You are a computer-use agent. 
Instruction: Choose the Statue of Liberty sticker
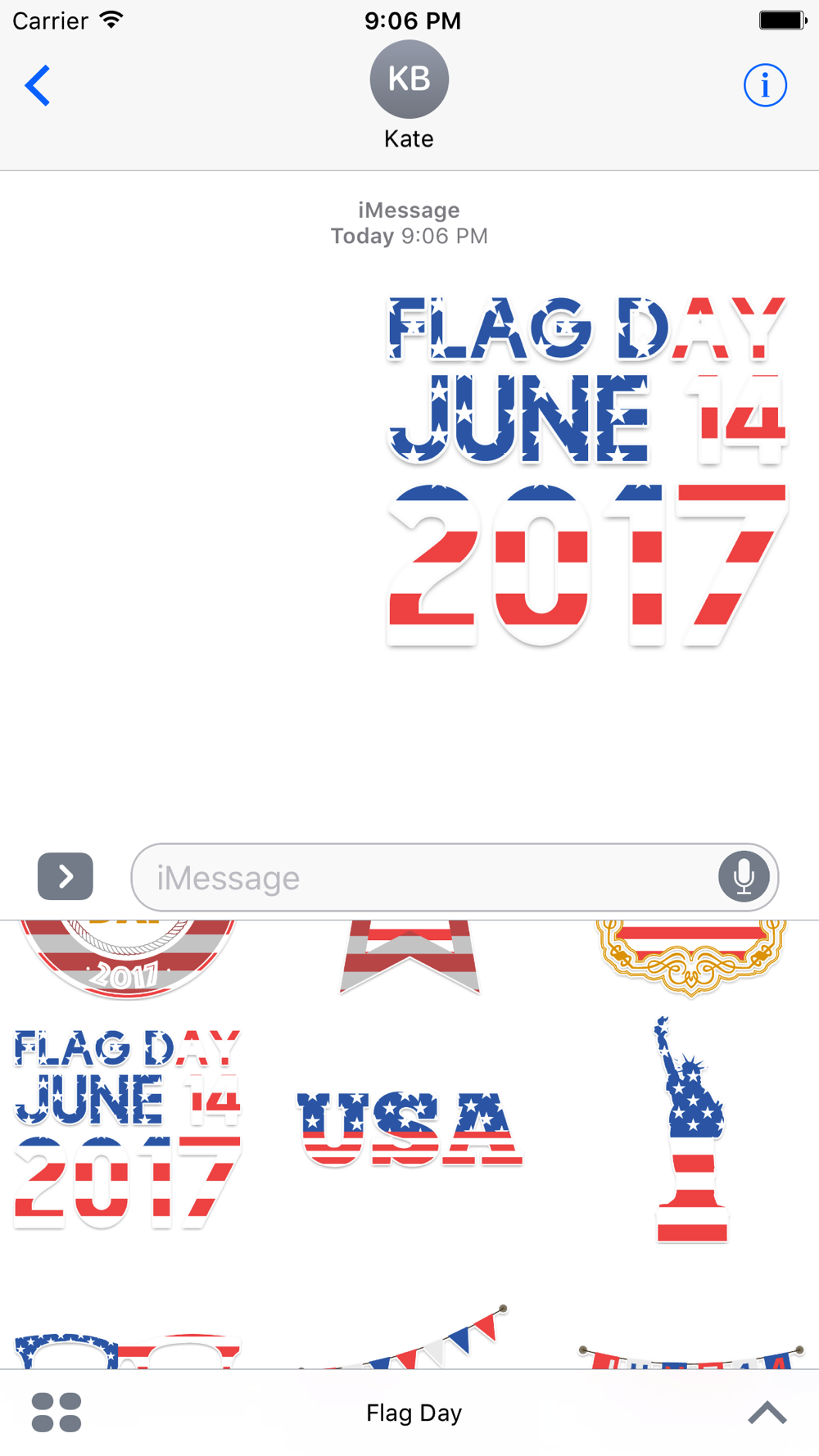[x=691, y=1129]
